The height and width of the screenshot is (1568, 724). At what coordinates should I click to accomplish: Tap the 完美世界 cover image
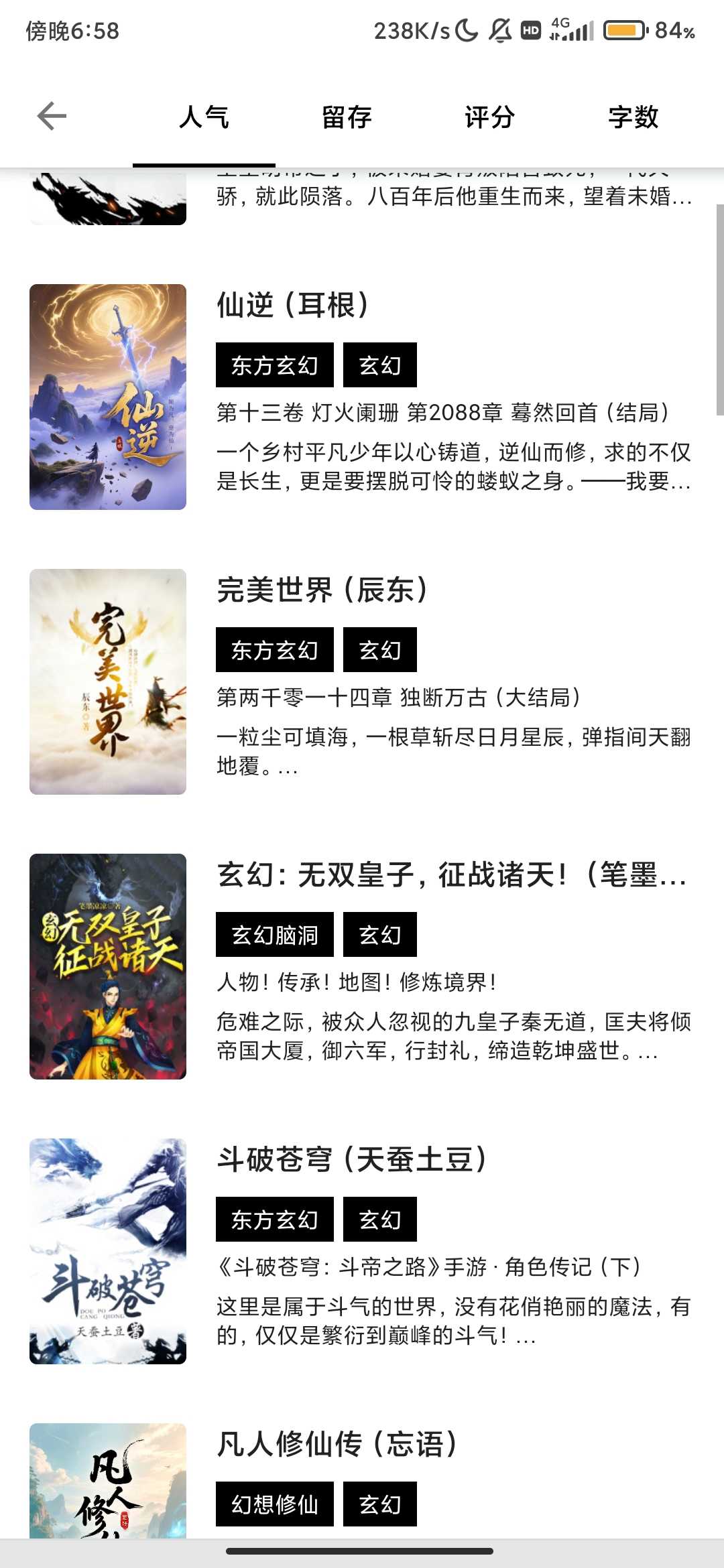coord(108,681)
